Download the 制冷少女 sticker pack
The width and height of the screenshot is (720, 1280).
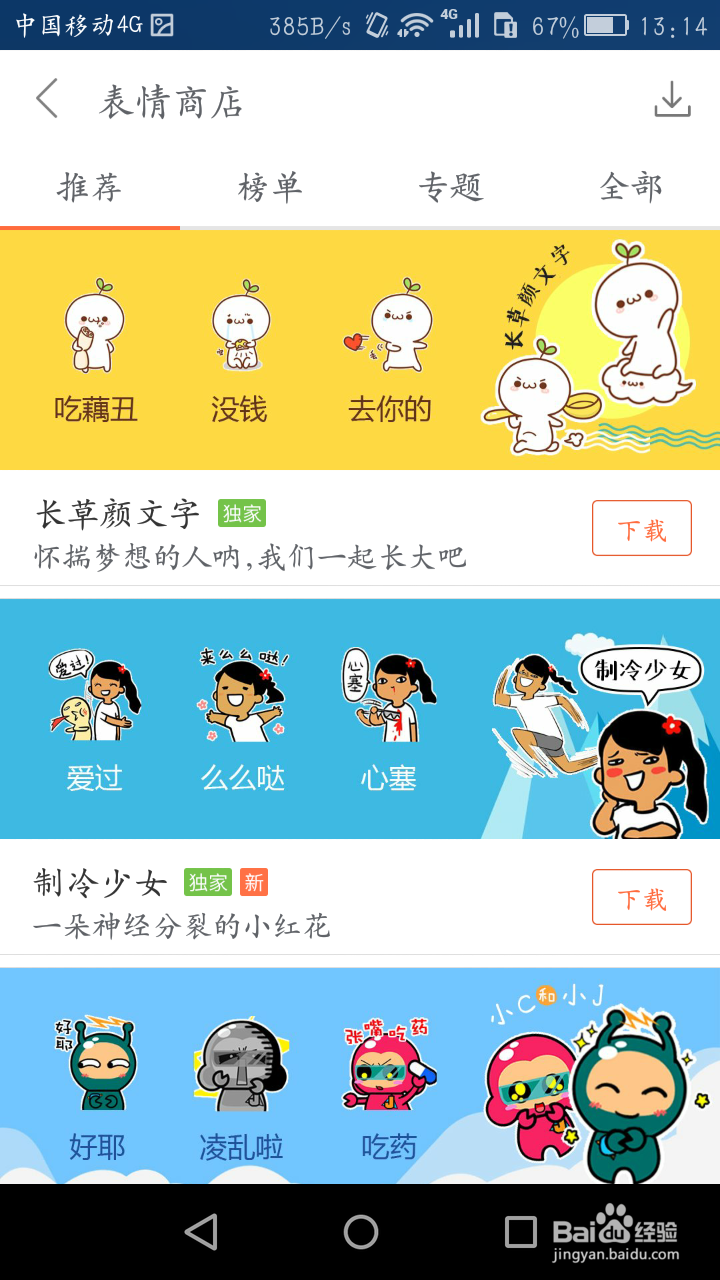pyautogui.click(x=641, y=898)
